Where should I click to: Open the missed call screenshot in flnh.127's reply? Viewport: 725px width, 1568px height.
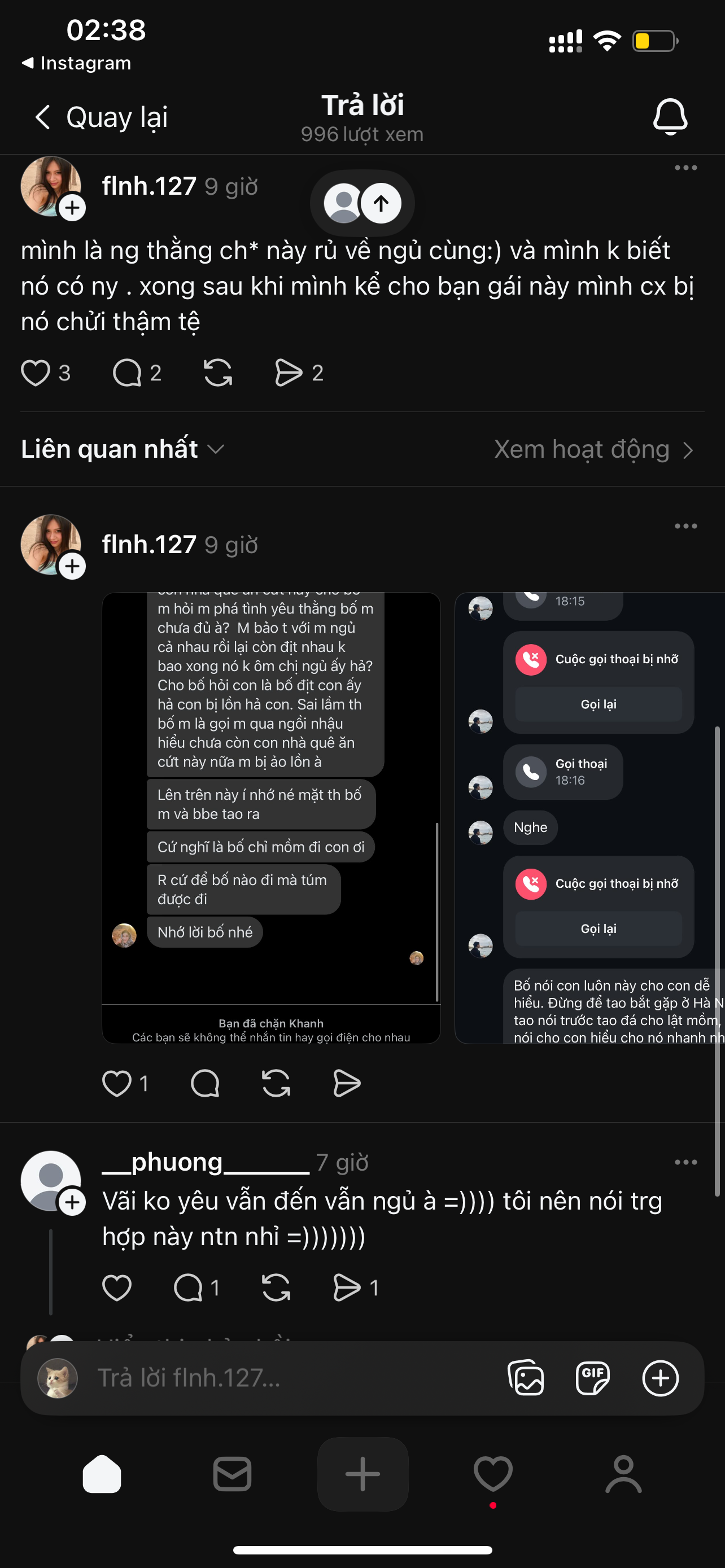pos(589,817)
